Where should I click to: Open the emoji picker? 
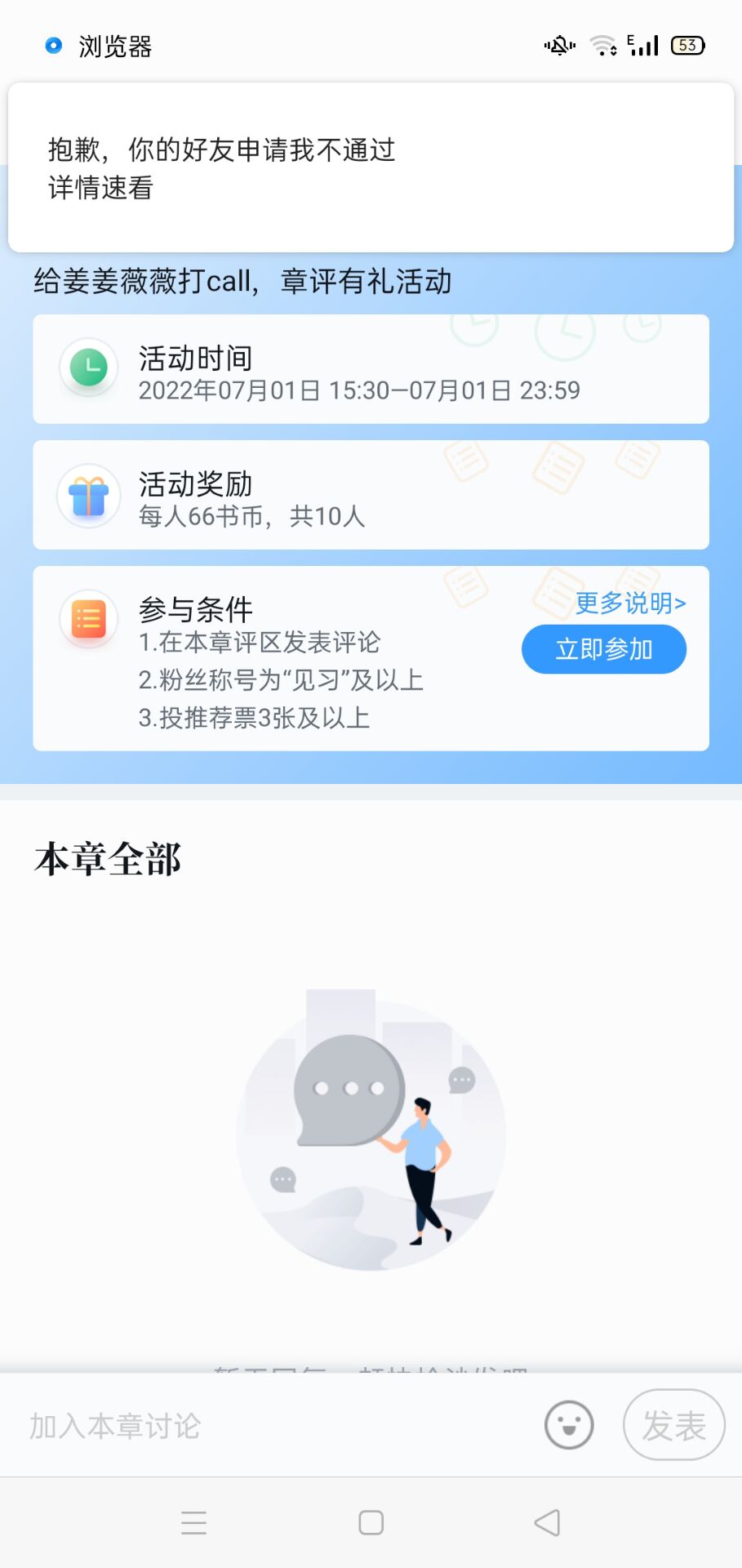569,1425
